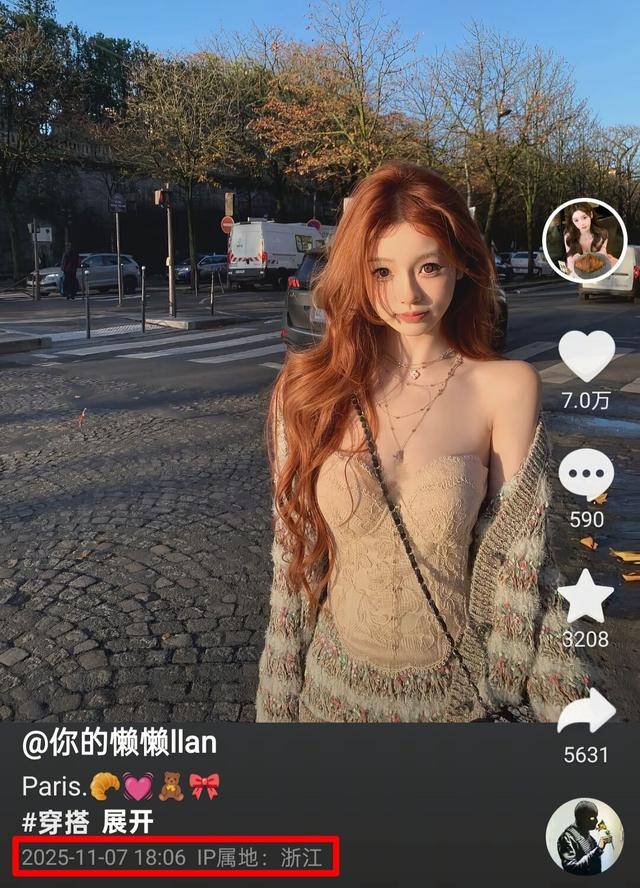Image resolution: width=640 pixels, height=888 pixels.
Task: Like this video with the heart
Action: click(586, 355)
